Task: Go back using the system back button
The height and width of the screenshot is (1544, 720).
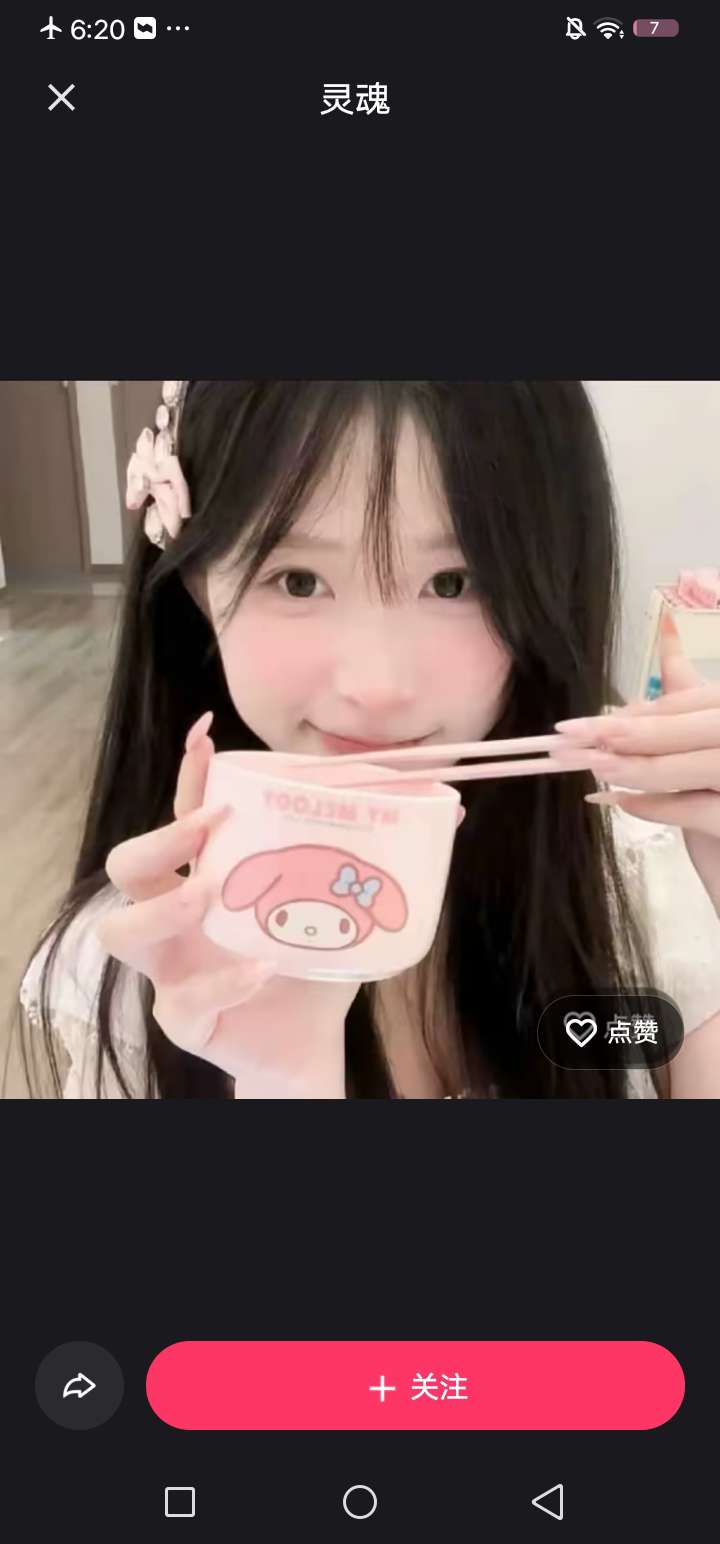Action: (x=547, y=1501)
